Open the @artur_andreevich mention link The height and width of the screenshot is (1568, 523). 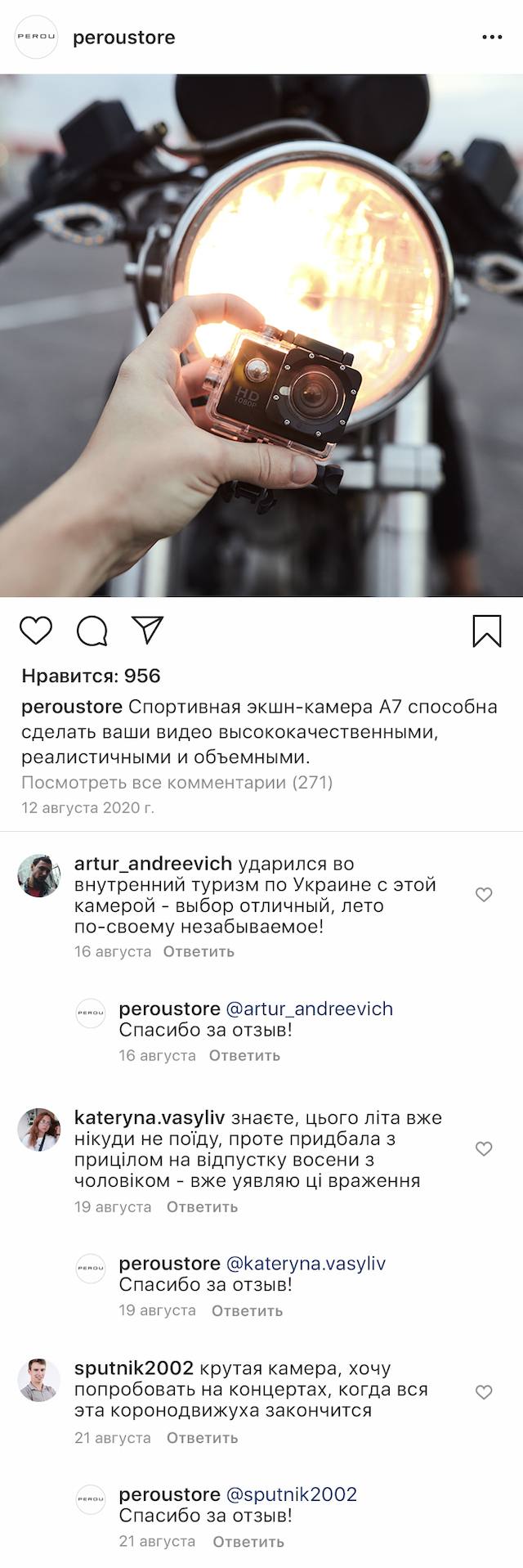pos(309,1009)
